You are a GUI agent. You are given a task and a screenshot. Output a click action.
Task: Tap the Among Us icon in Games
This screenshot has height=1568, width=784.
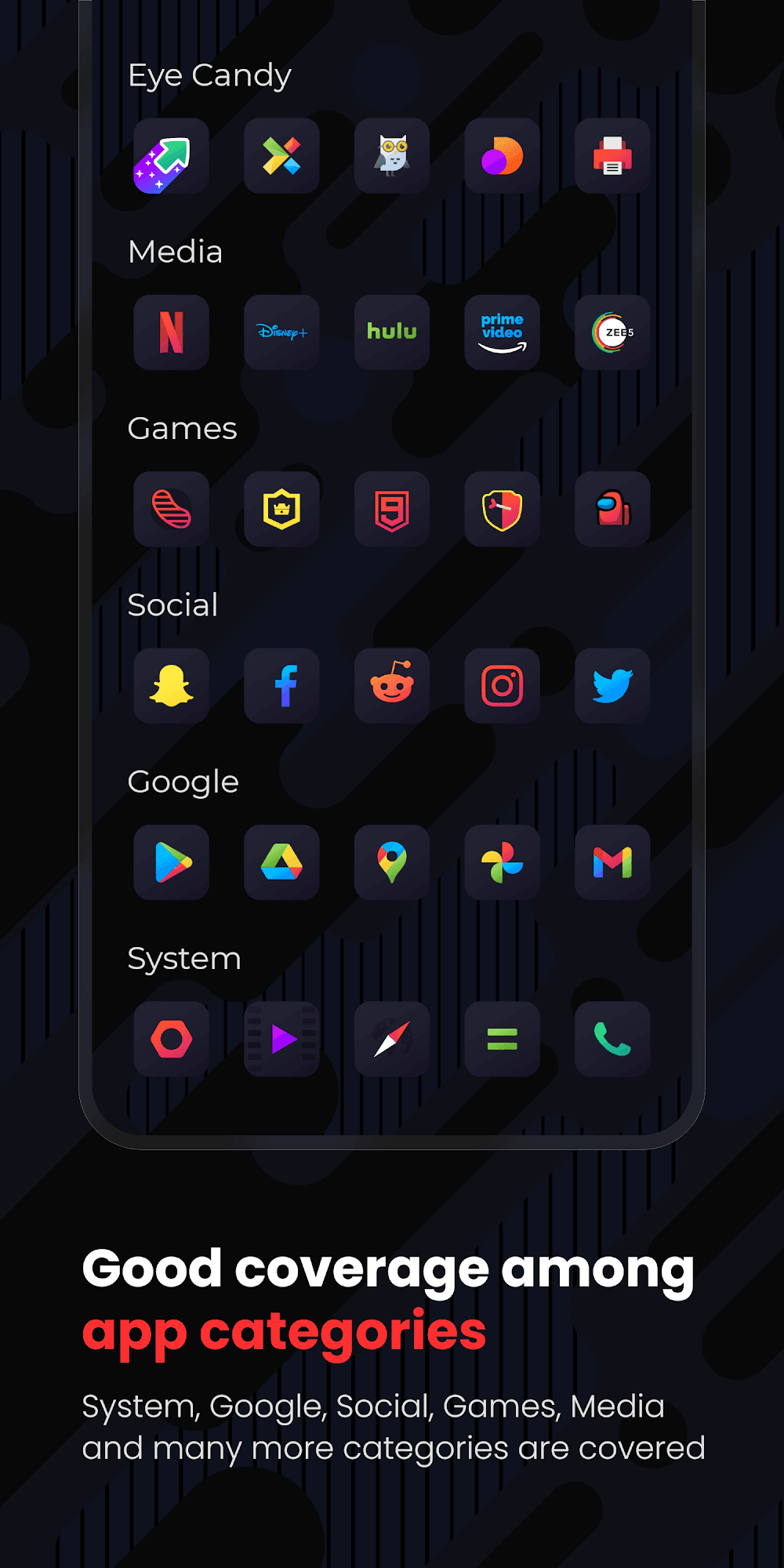(x=612, y=510)
